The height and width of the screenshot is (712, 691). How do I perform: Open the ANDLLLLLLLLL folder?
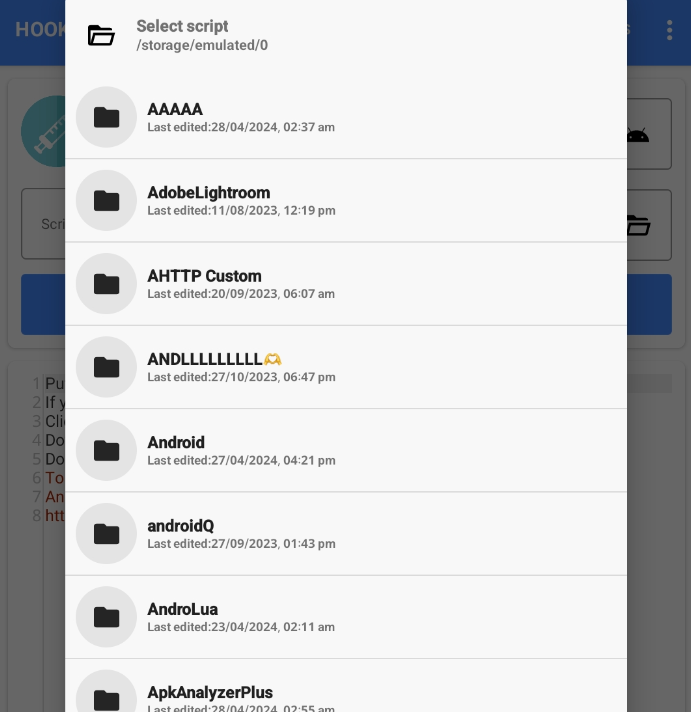click(x=345, y=367)
